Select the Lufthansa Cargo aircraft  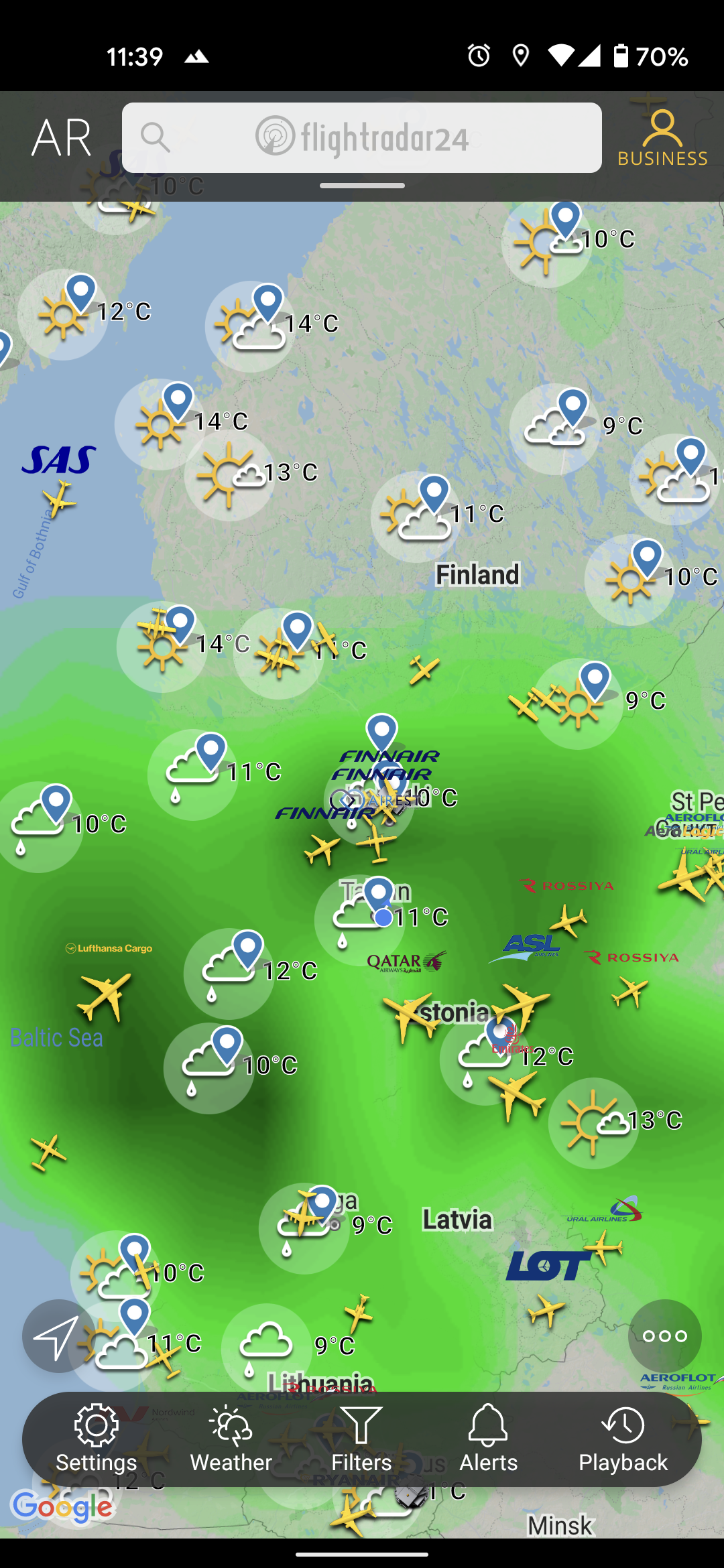[105, 997]
